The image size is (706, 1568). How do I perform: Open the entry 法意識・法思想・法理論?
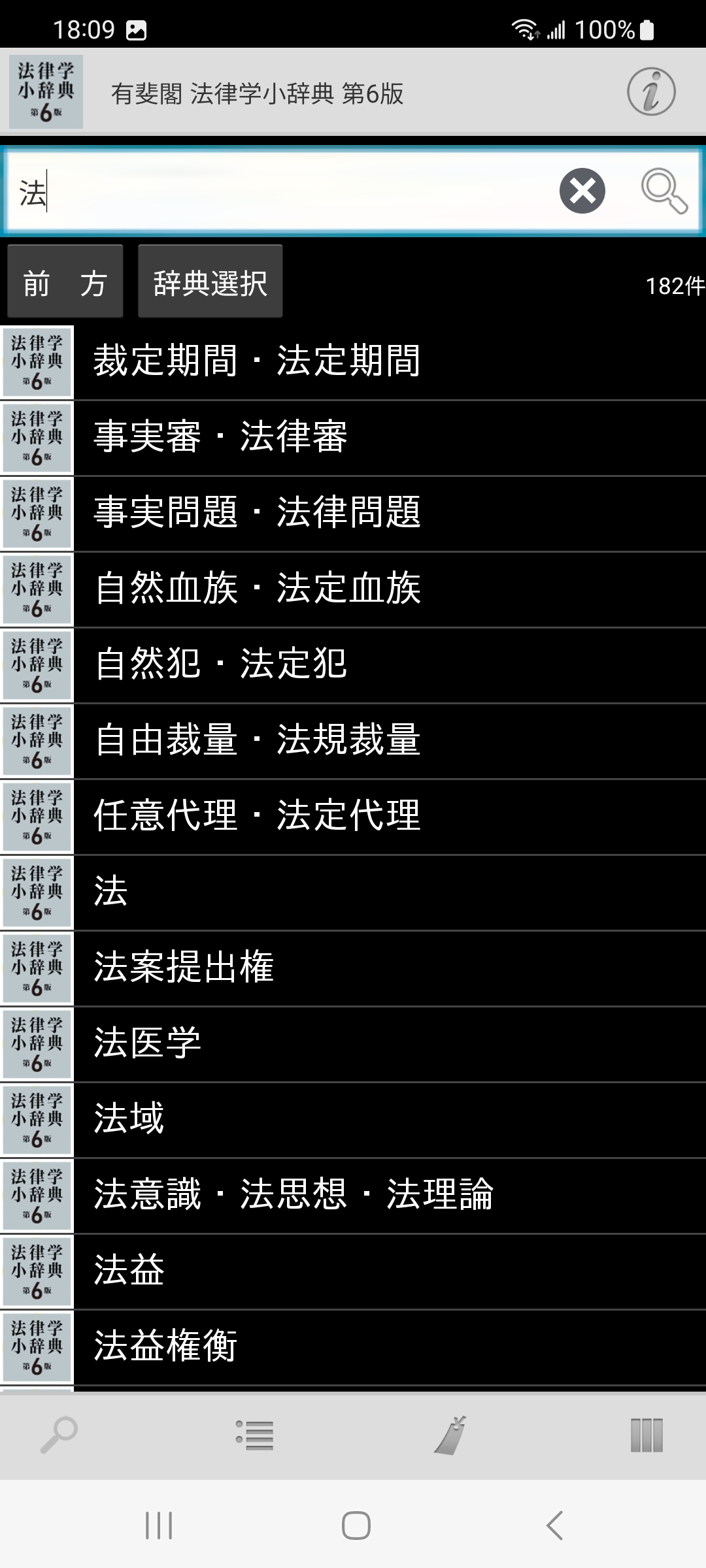coord(353,1195)
